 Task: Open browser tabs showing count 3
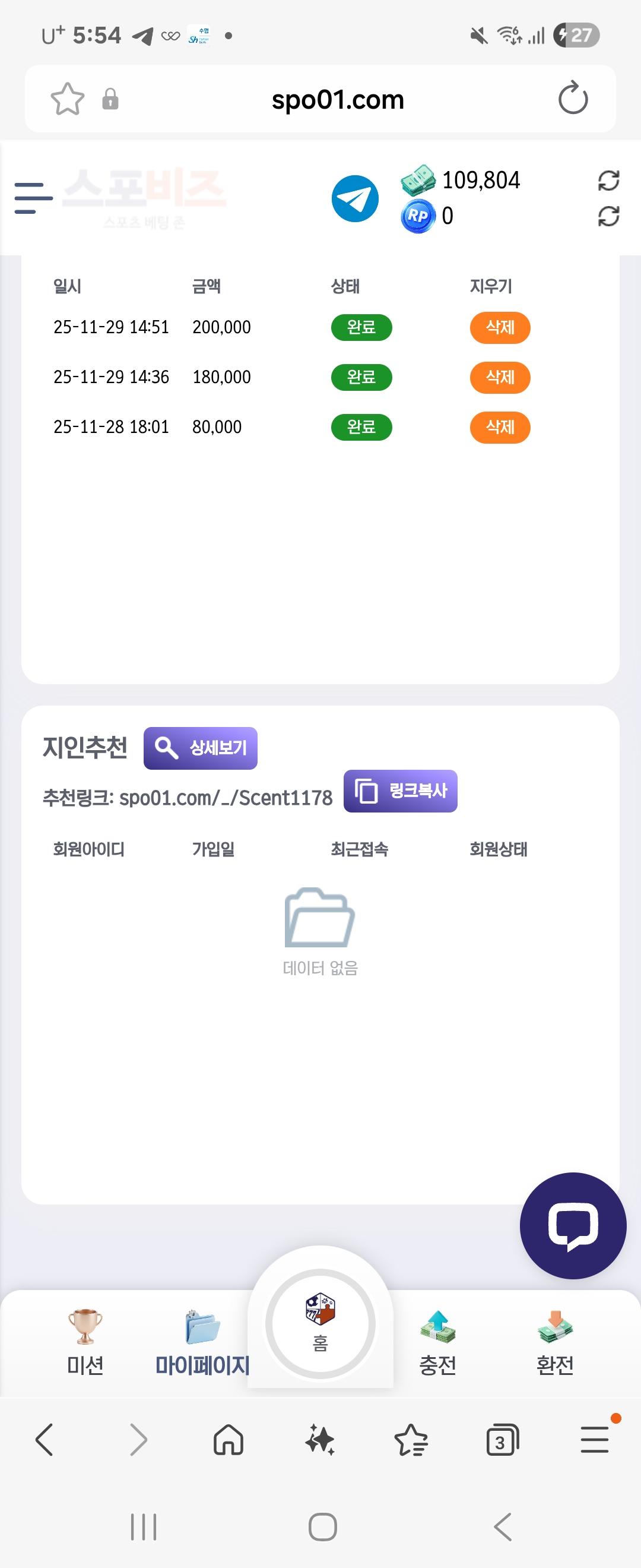(500, 1440)
